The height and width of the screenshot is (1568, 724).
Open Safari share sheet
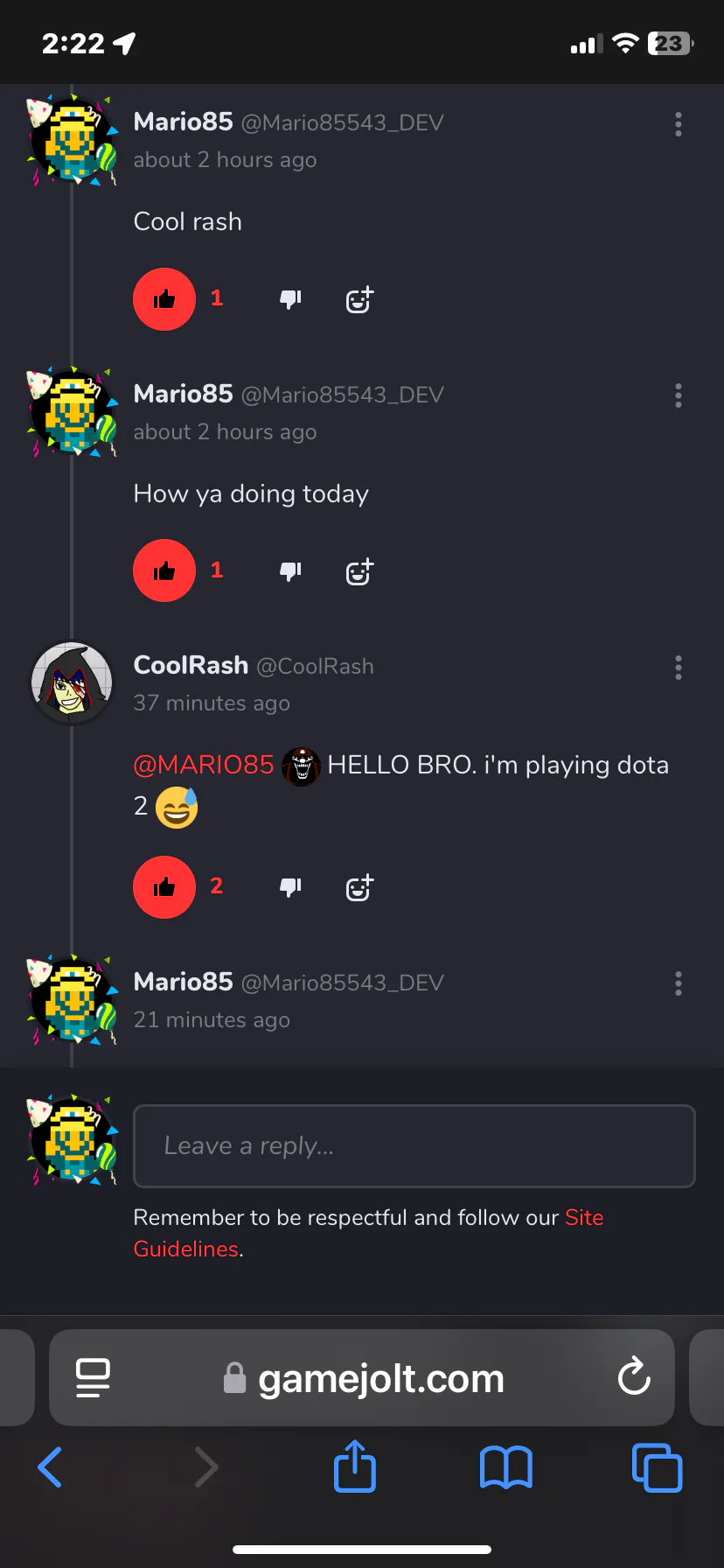click(x=355, y=1466)
